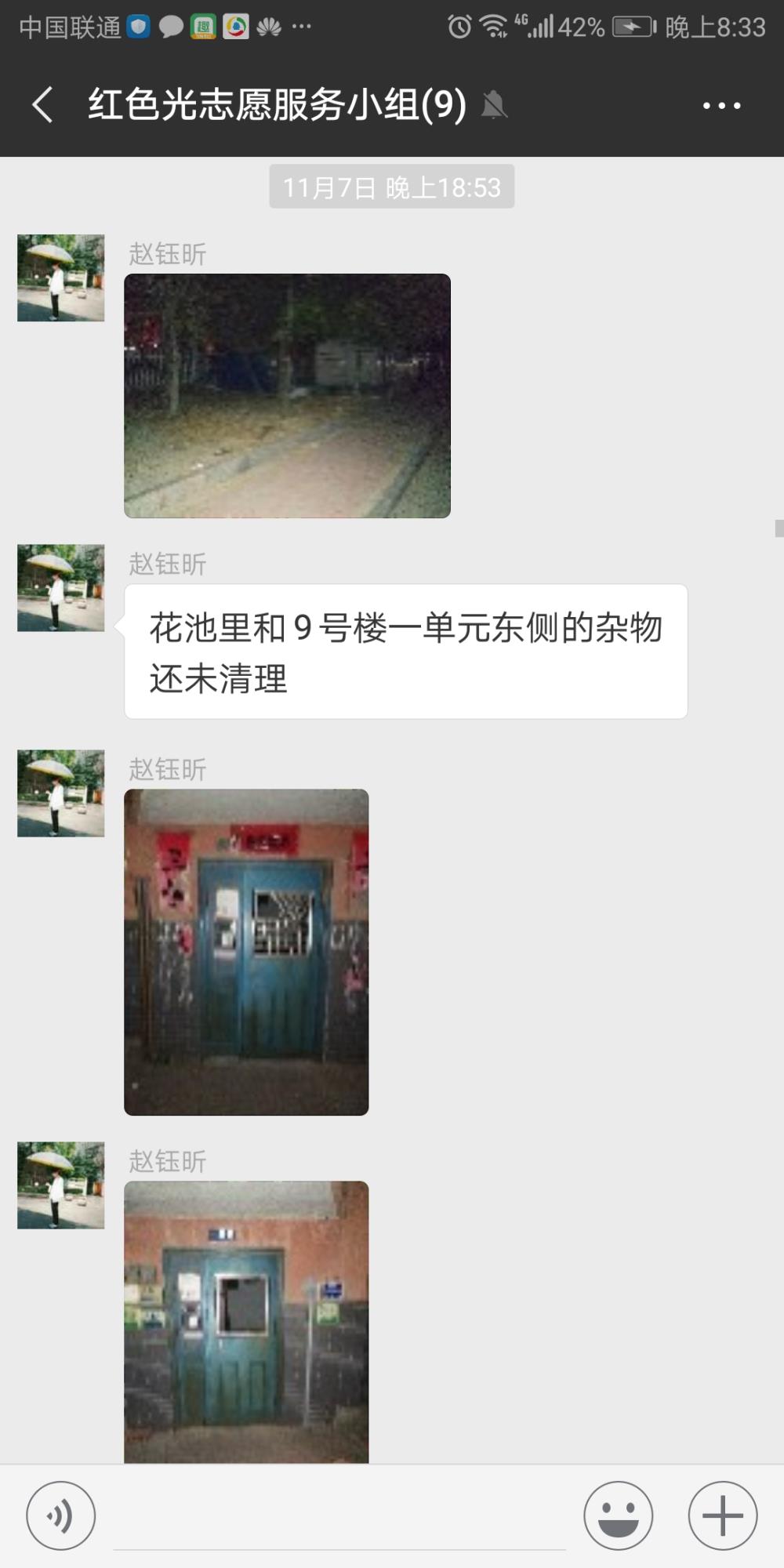Tap the message text field
Screen dimensions: 784x1568
pos(339,1517)
